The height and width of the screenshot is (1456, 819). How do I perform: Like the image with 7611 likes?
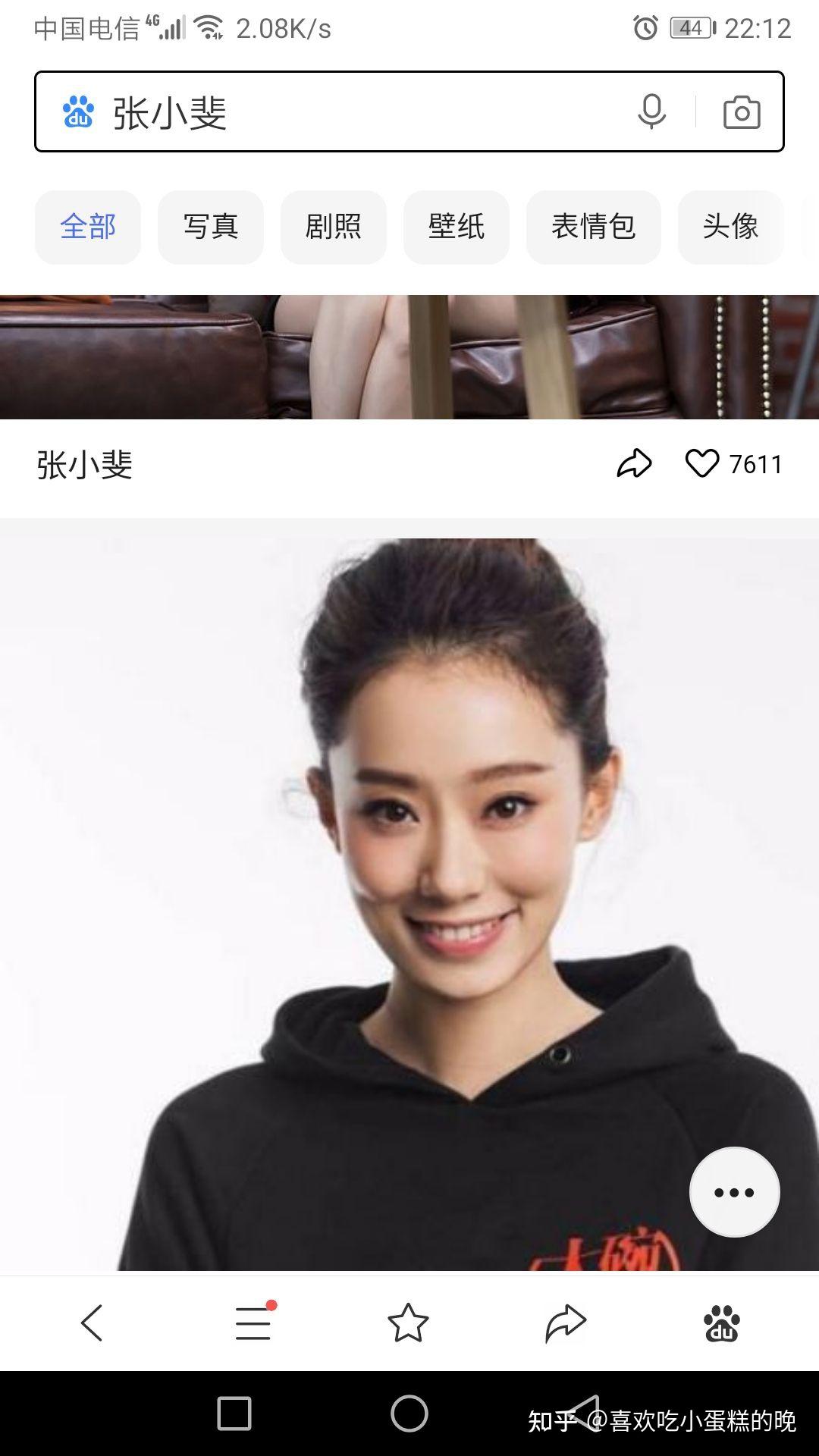702,463
